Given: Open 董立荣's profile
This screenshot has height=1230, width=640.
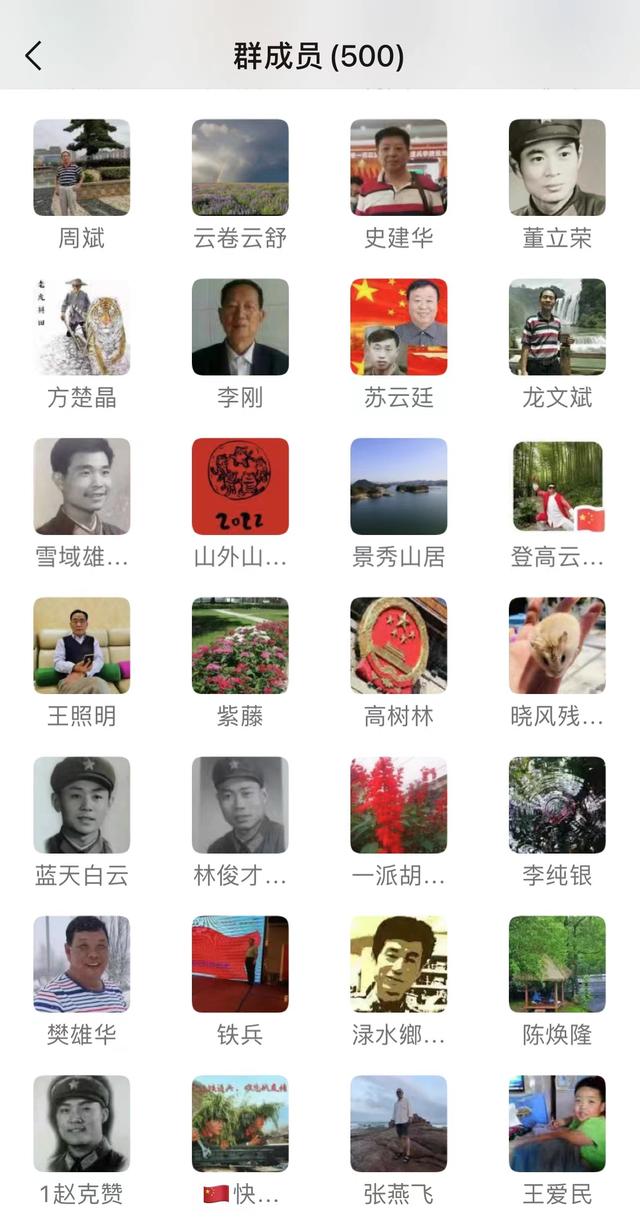Looking at the screenshot, I should point(557,168).
